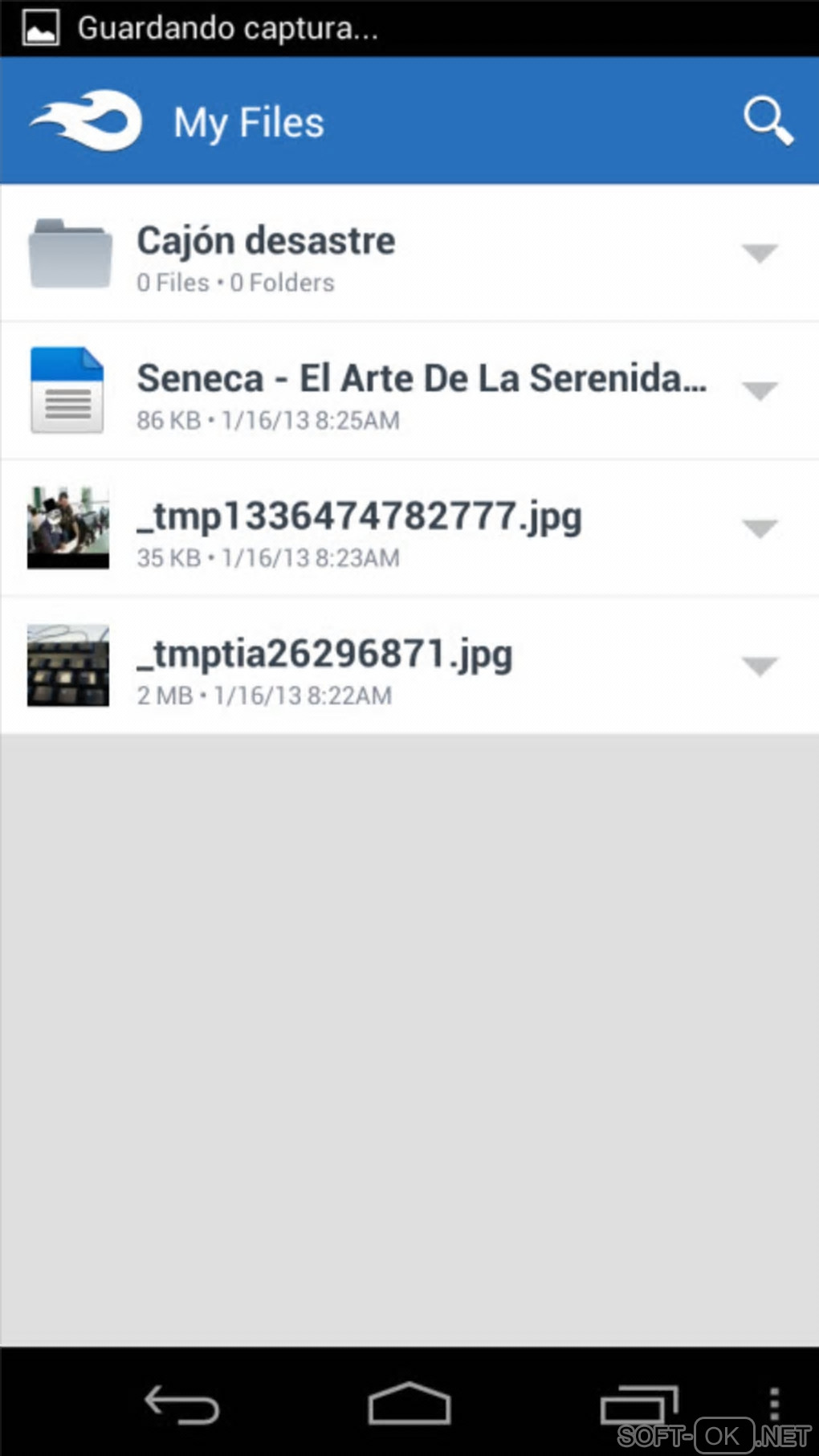
Task: Expand options for the Seneca document
Action: pyautogui.click(x=760, y=391)
